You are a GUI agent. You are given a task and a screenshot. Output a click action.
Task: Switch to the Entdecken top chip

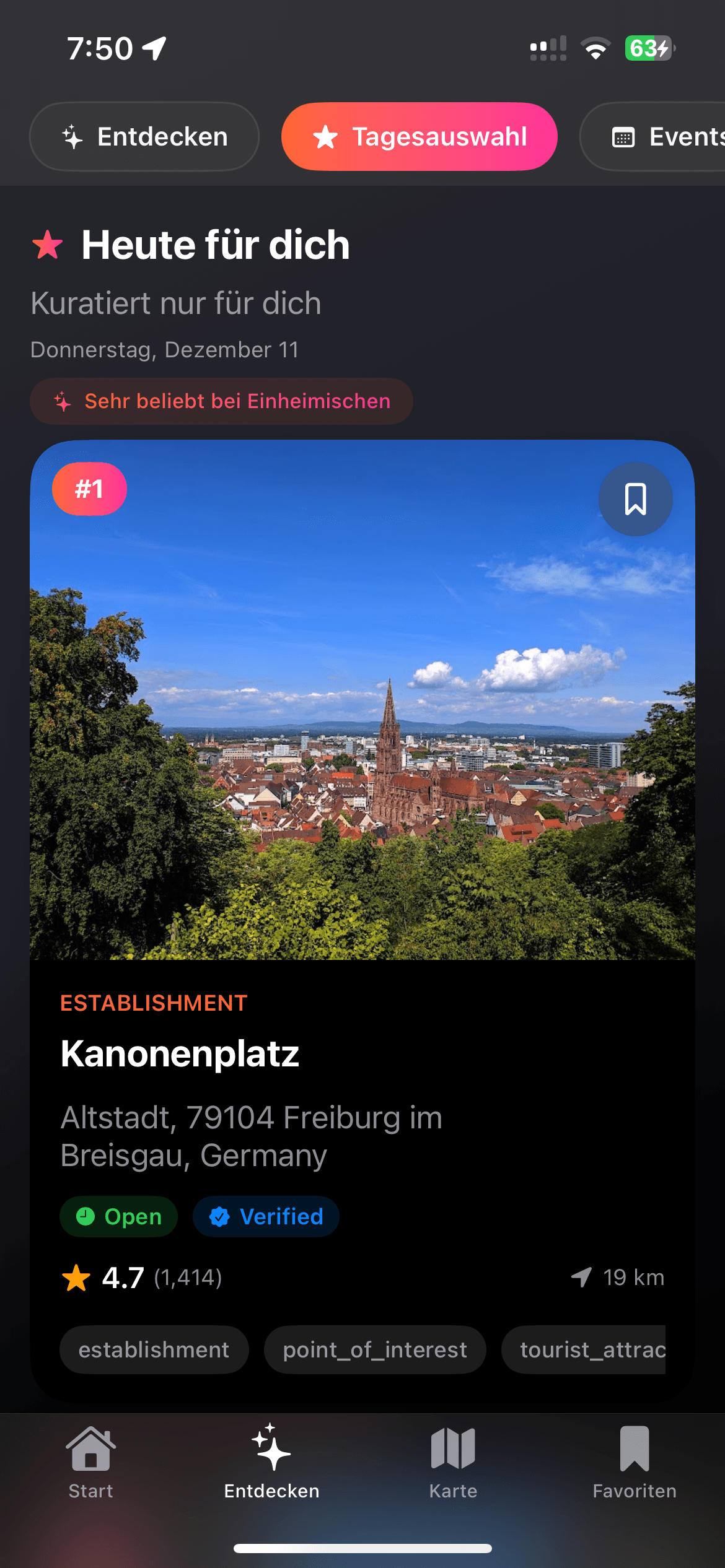coord(144,137)
